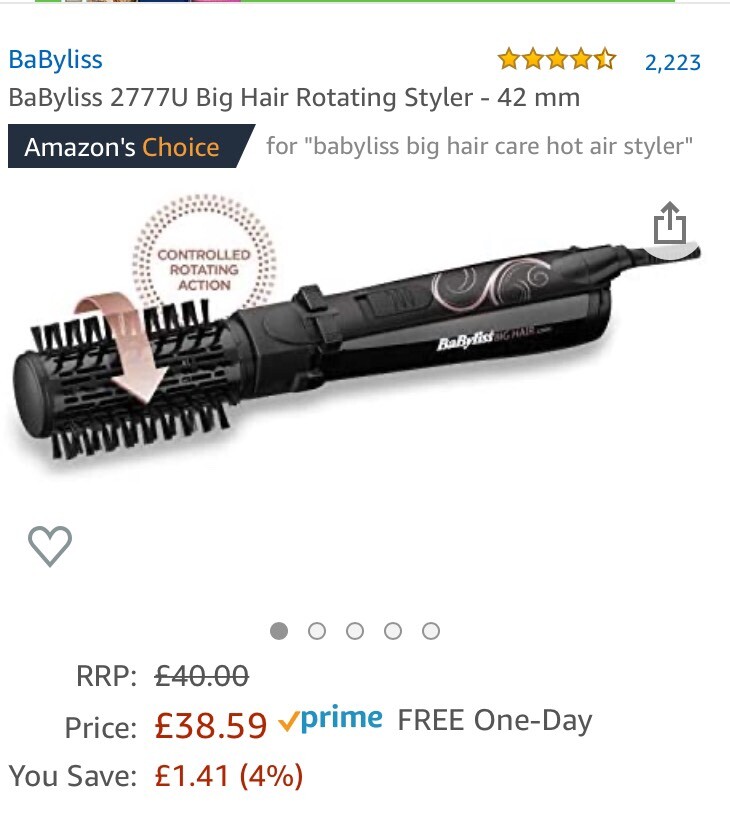Image resolution: width=730 pixels, height=826 pixels.
Task: Jump to the second product image dot
Action: tap(317, 631)
